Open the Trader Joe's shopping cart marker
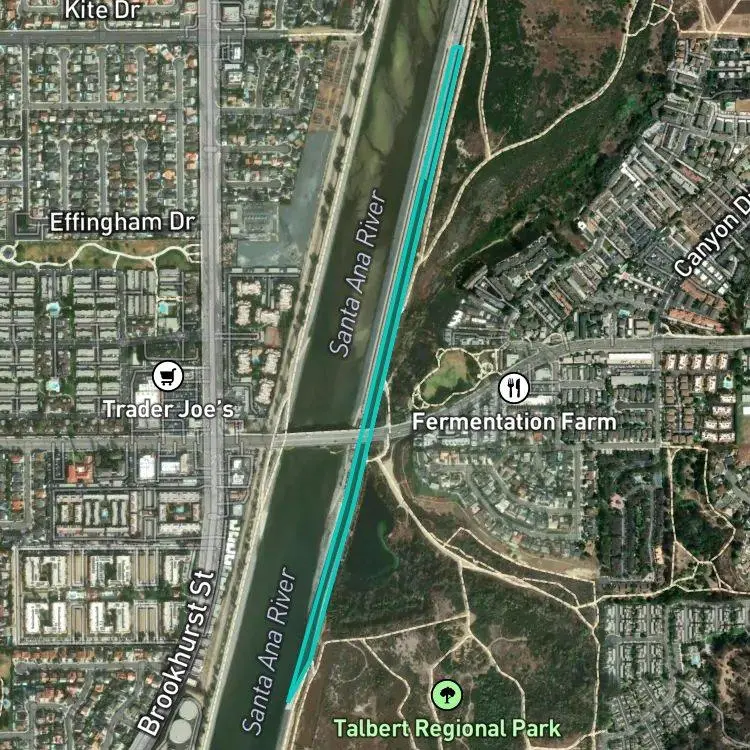The height and width of the screenshot is (750, 750). [x=168, y=376]
